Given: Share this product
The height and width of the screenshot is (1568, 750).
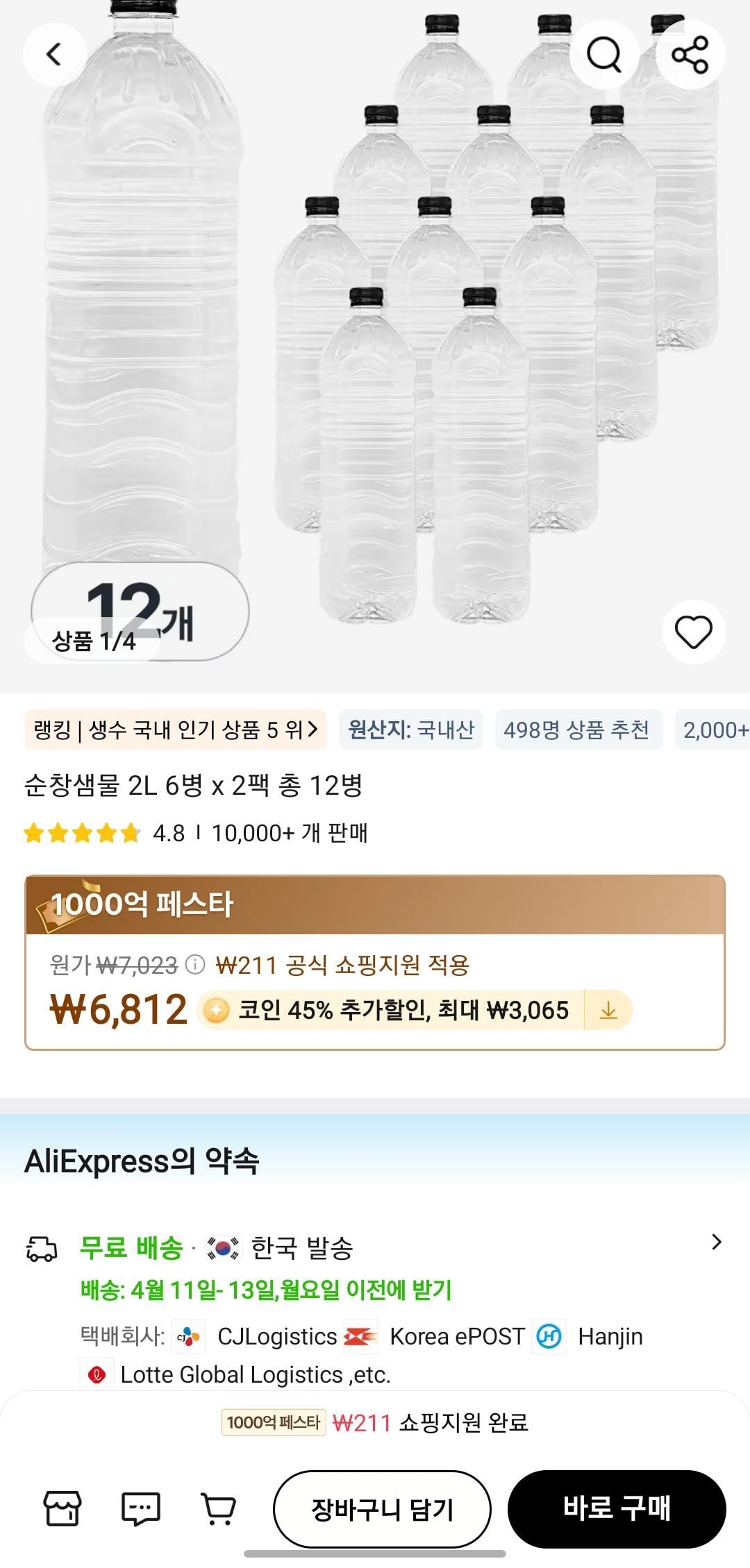Looking at the screenshot, I should [x=690, y=55].
